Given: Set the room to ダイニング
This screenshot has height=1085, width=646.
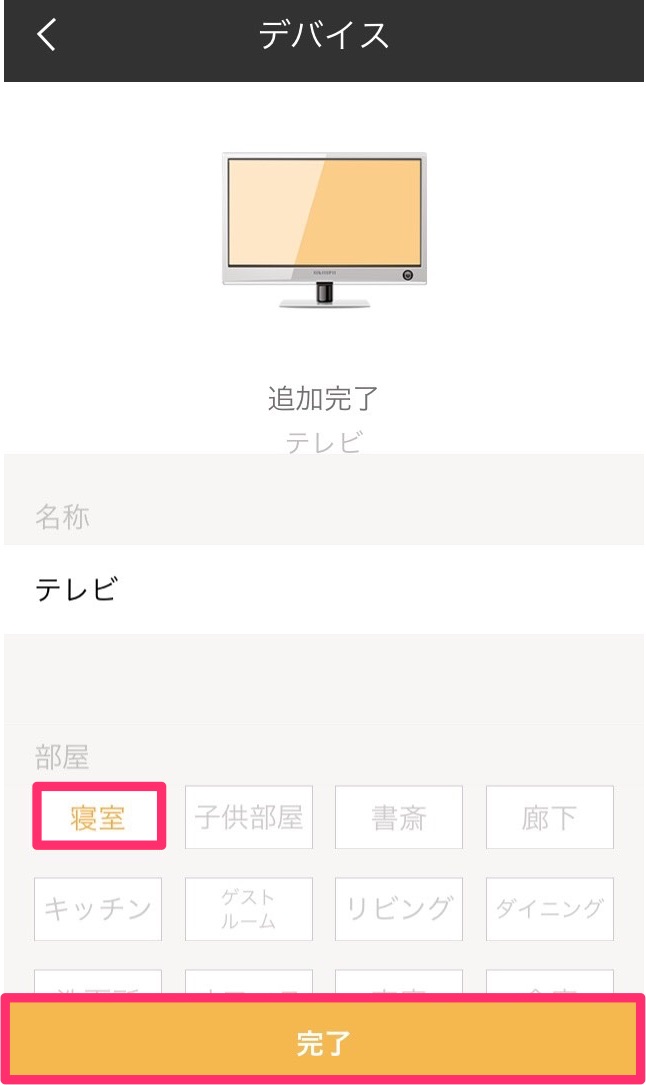Looking at the screenshot, I should [x=550, y=909].
